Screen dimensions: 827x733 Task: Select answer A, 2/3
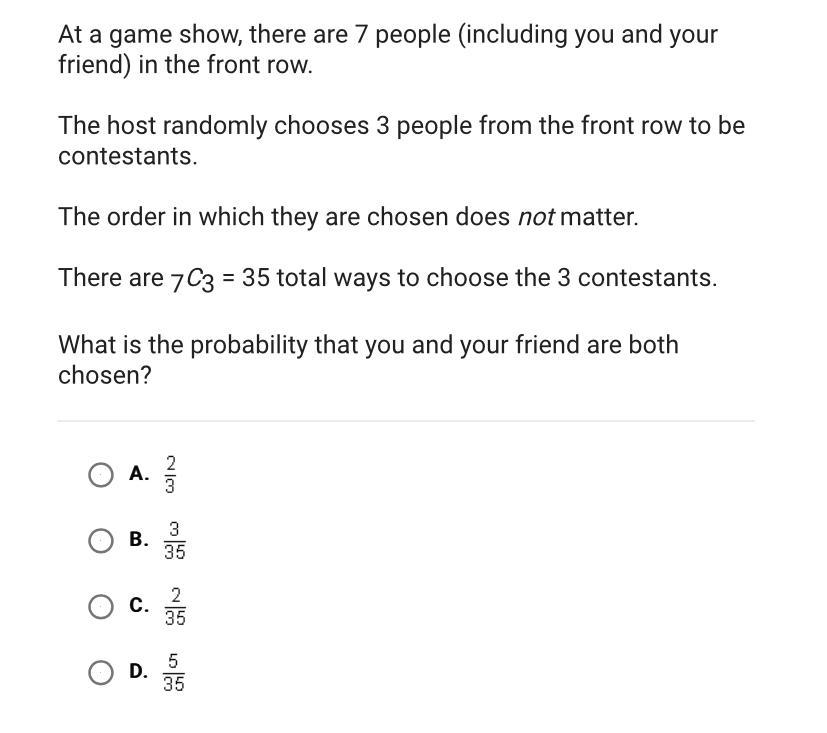(100, 474)
